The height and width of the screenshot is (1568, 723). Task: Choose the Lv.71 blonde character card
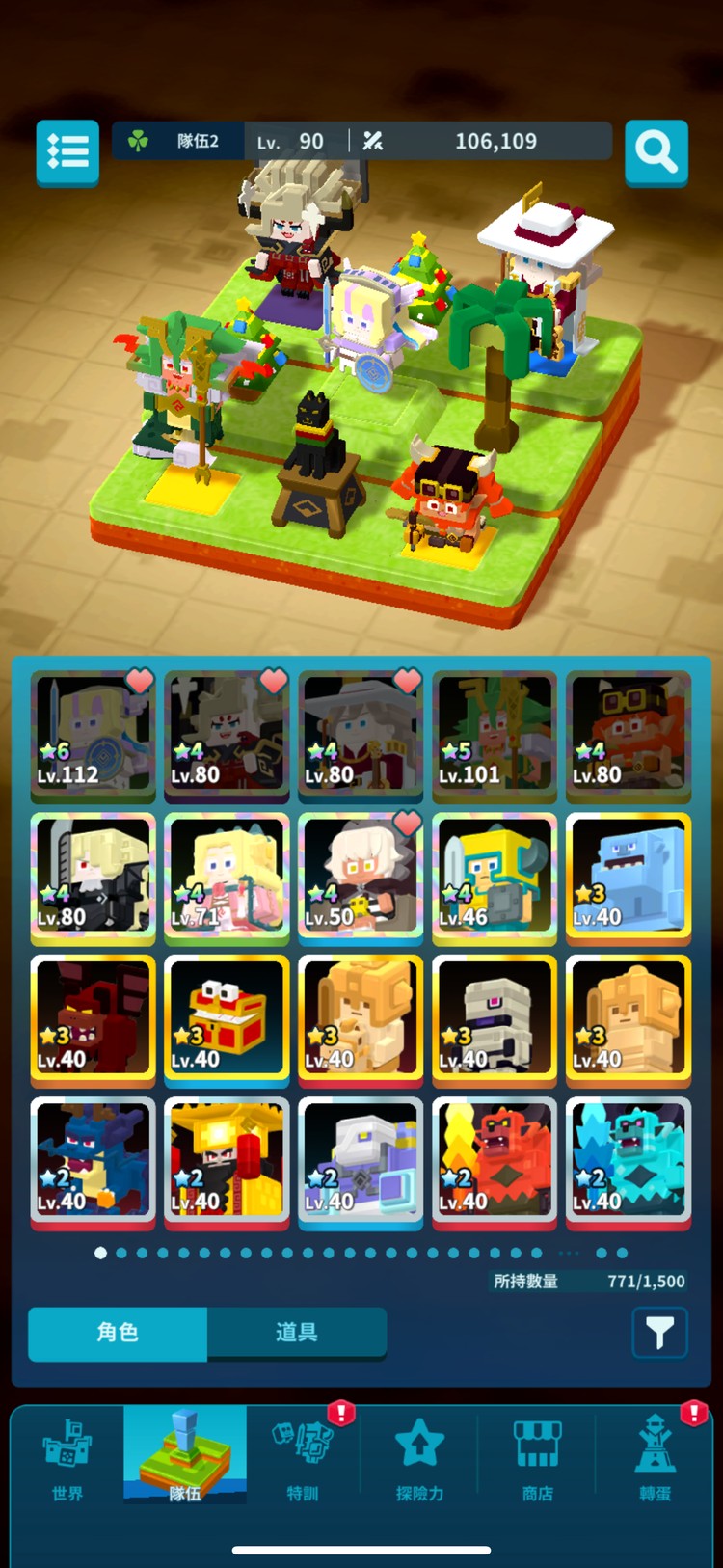click(x=227, y=878)
